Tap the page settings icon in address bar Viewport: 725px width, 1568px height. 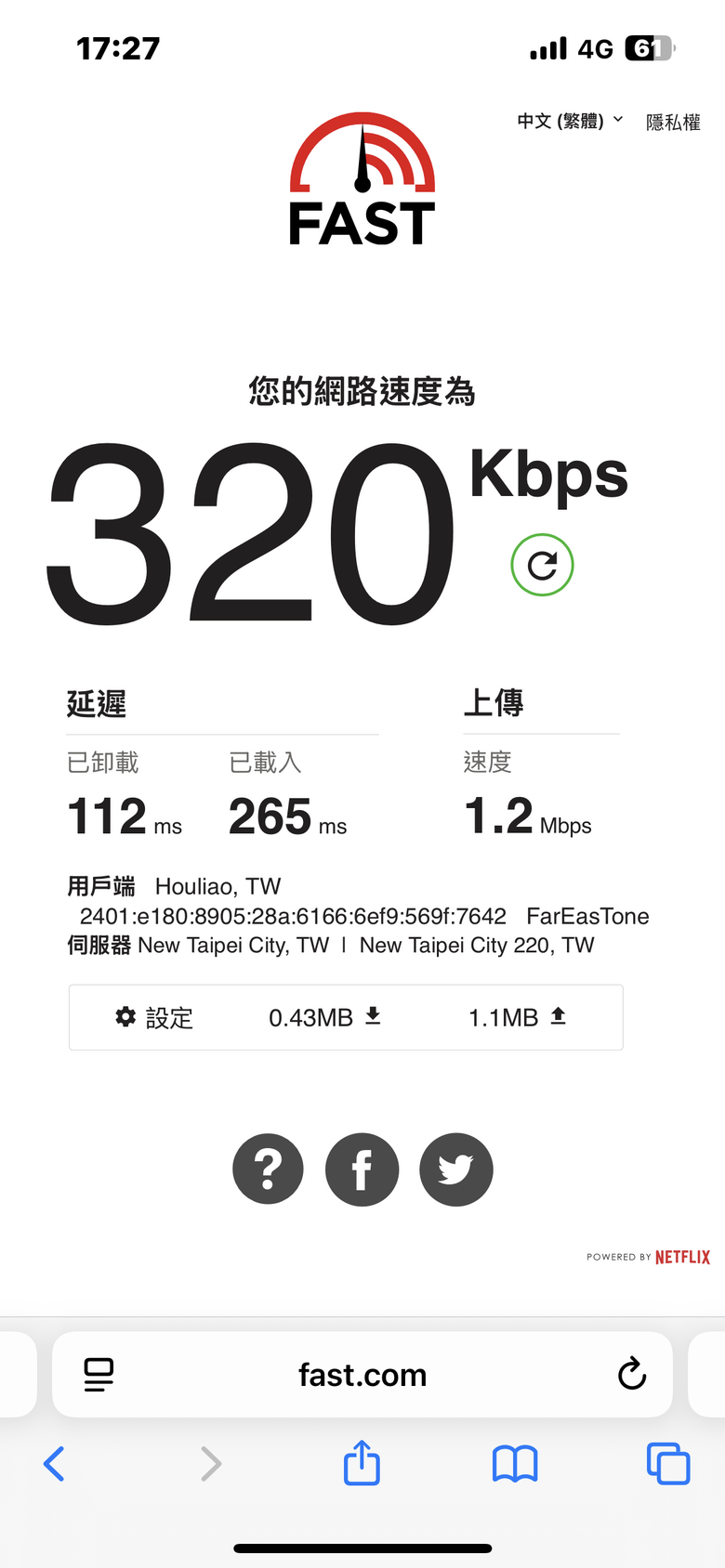(x=98, y=1375)
